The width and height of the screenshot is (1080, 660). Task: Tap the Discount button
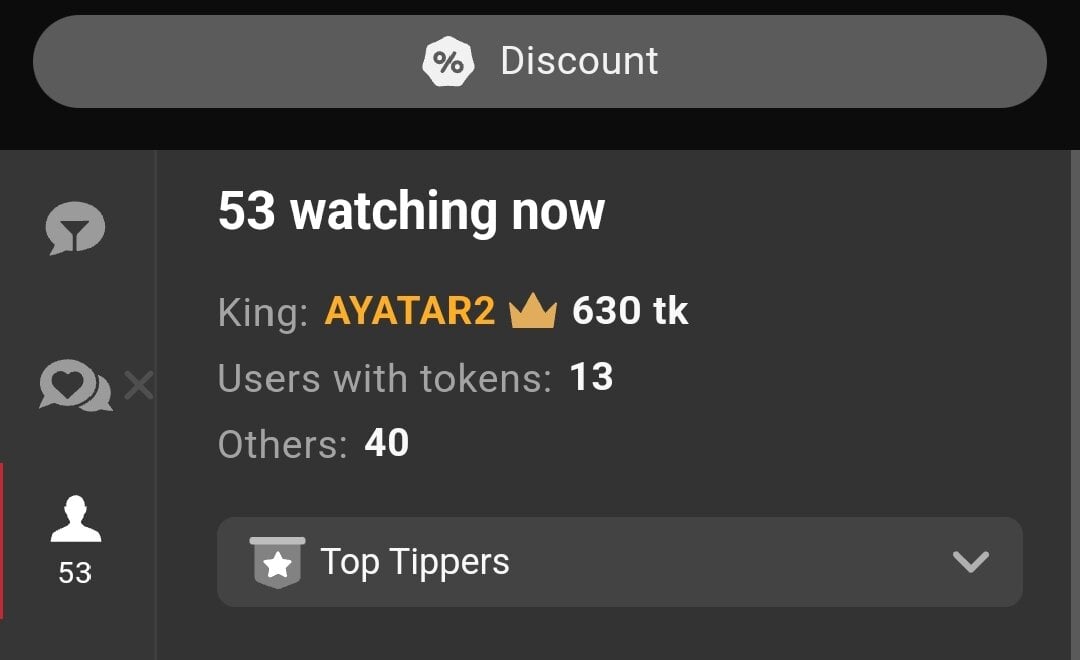pyautogui.click(x=540, y=61)
